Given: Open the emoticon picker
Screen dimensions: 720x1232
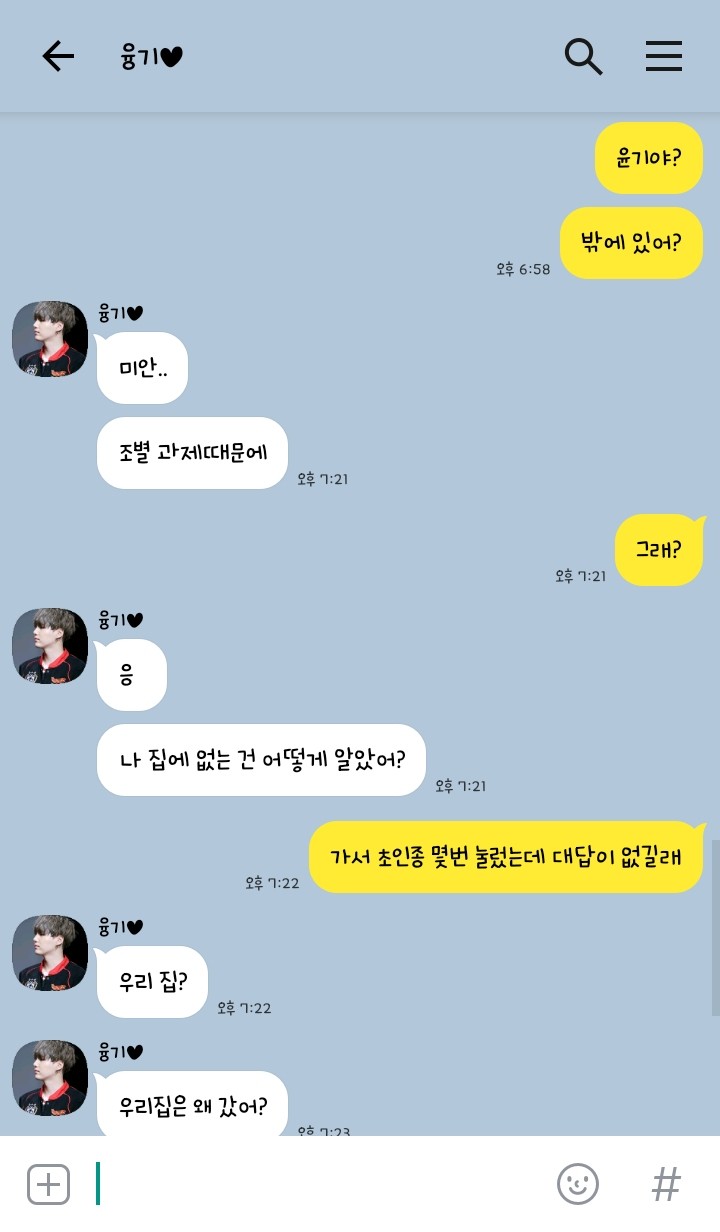Looking at the screenshot, I should pyautogui.click(x=577, y=1184).
